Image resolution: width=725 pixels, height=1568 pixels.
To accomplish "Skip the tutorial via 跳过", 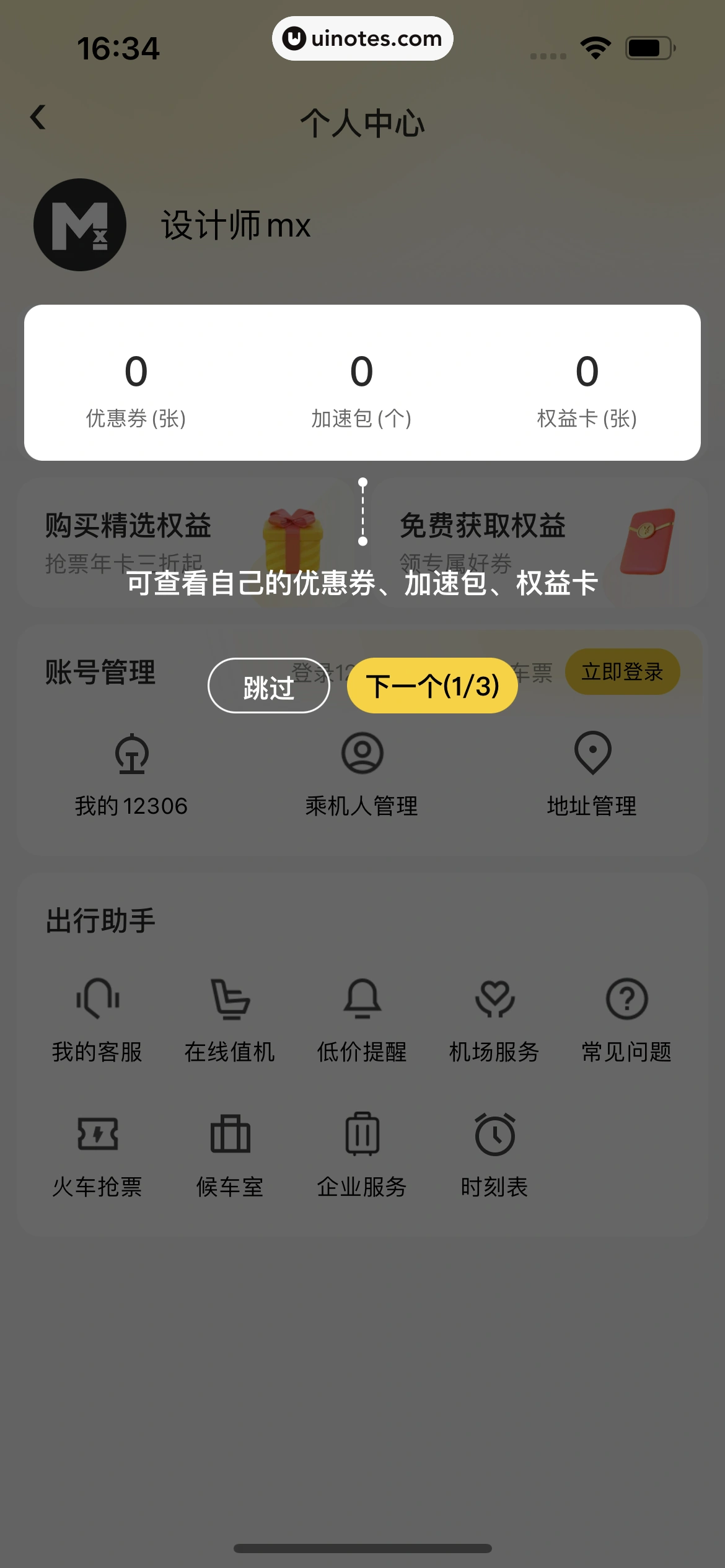I will coord(268,685).
